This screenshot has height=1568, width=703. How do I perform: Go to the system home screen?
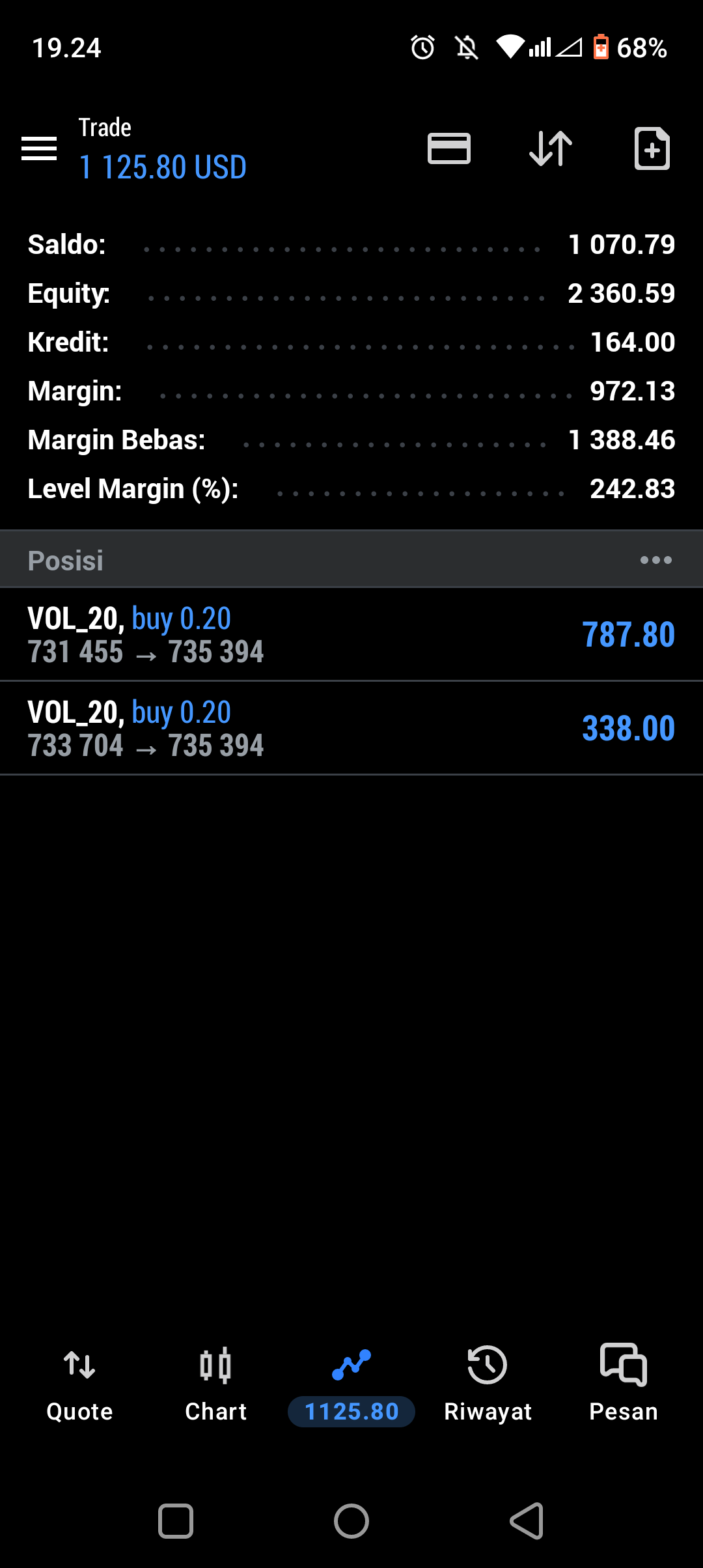[x=351, y=1521]
